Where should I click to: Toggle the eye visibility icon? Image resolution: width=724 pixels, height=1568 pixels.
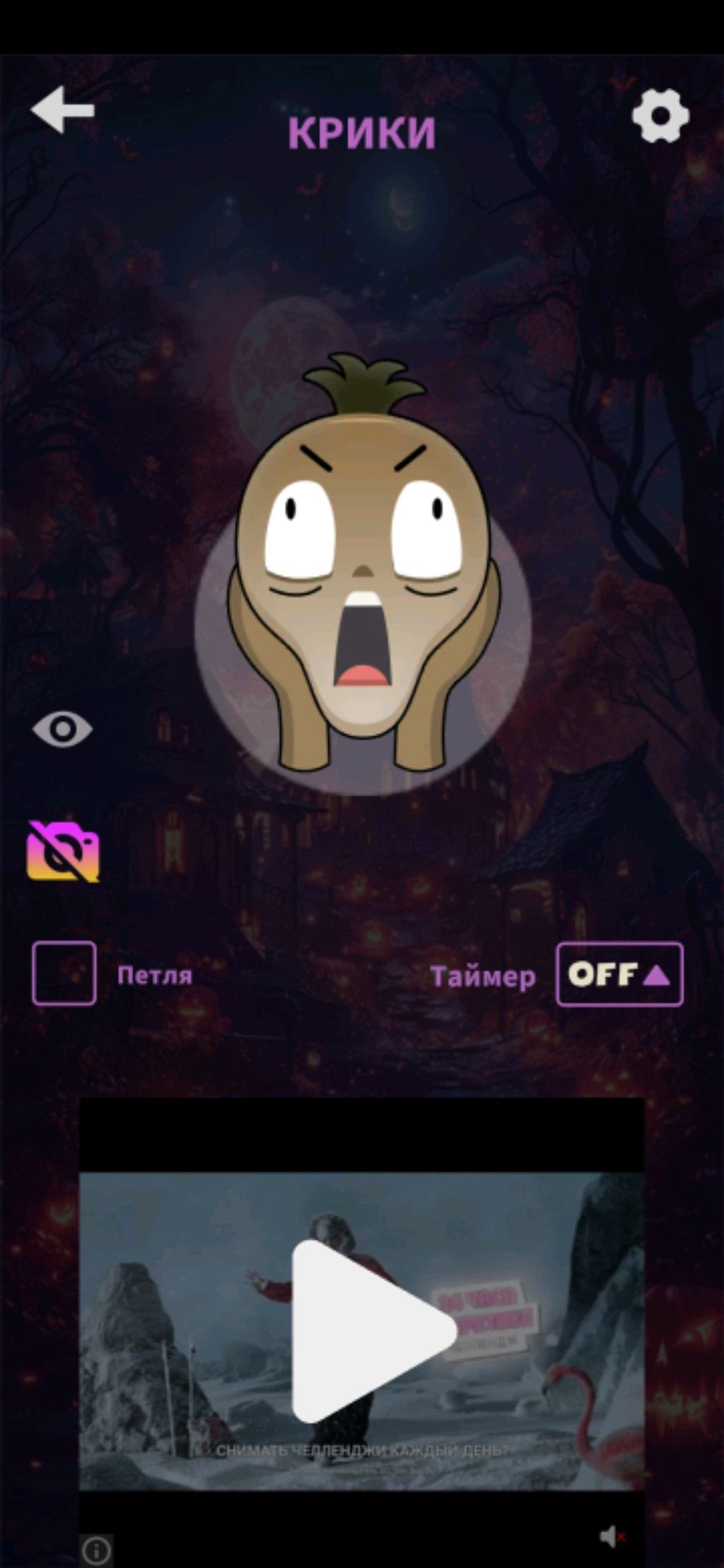click(62, 729)
